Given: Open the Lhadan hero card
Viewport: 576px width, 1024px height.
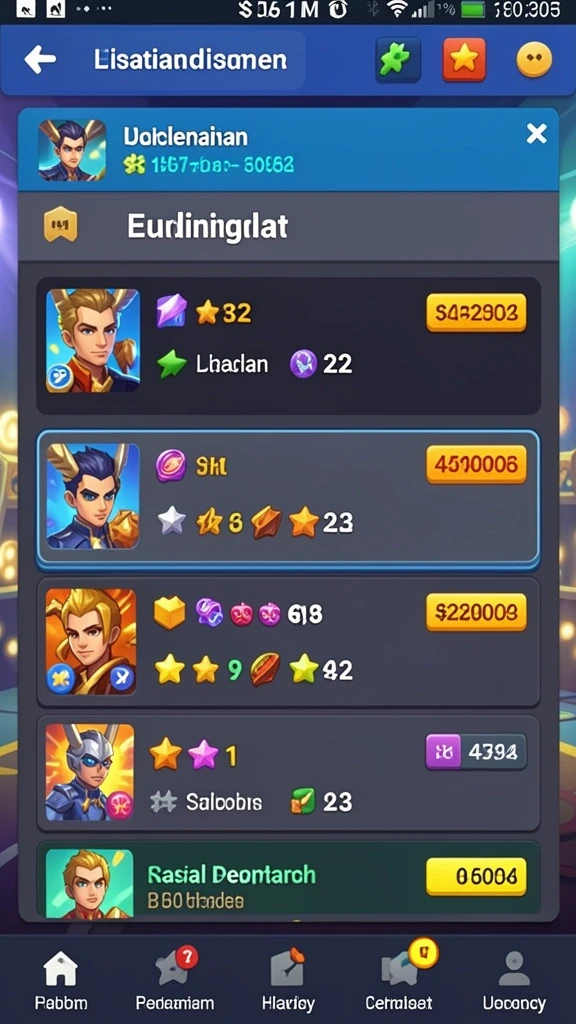Looking at the screenshot, I should click(288, 345).
